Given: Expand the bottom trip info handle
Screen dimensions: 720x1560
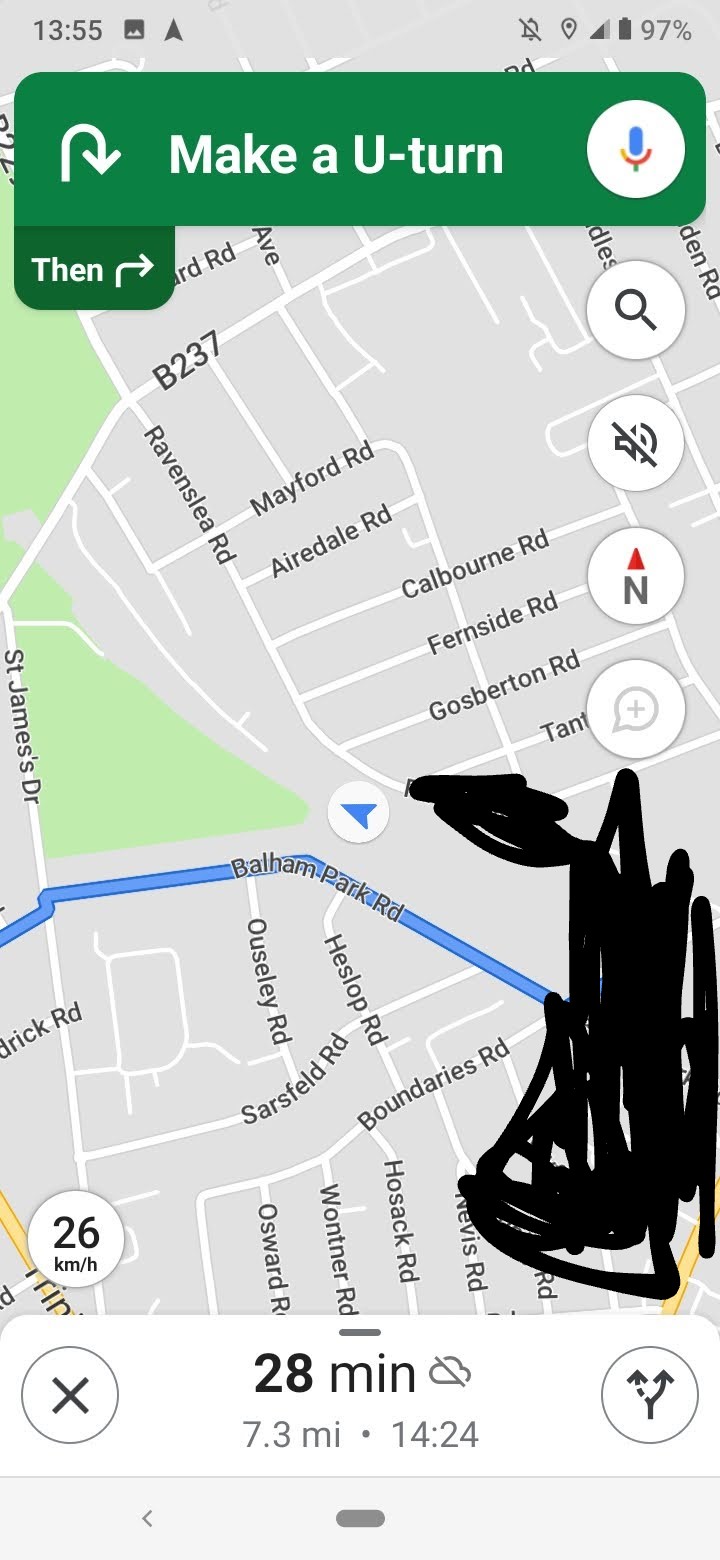Looking at the screenshot, I should (x=360, y=1333).
